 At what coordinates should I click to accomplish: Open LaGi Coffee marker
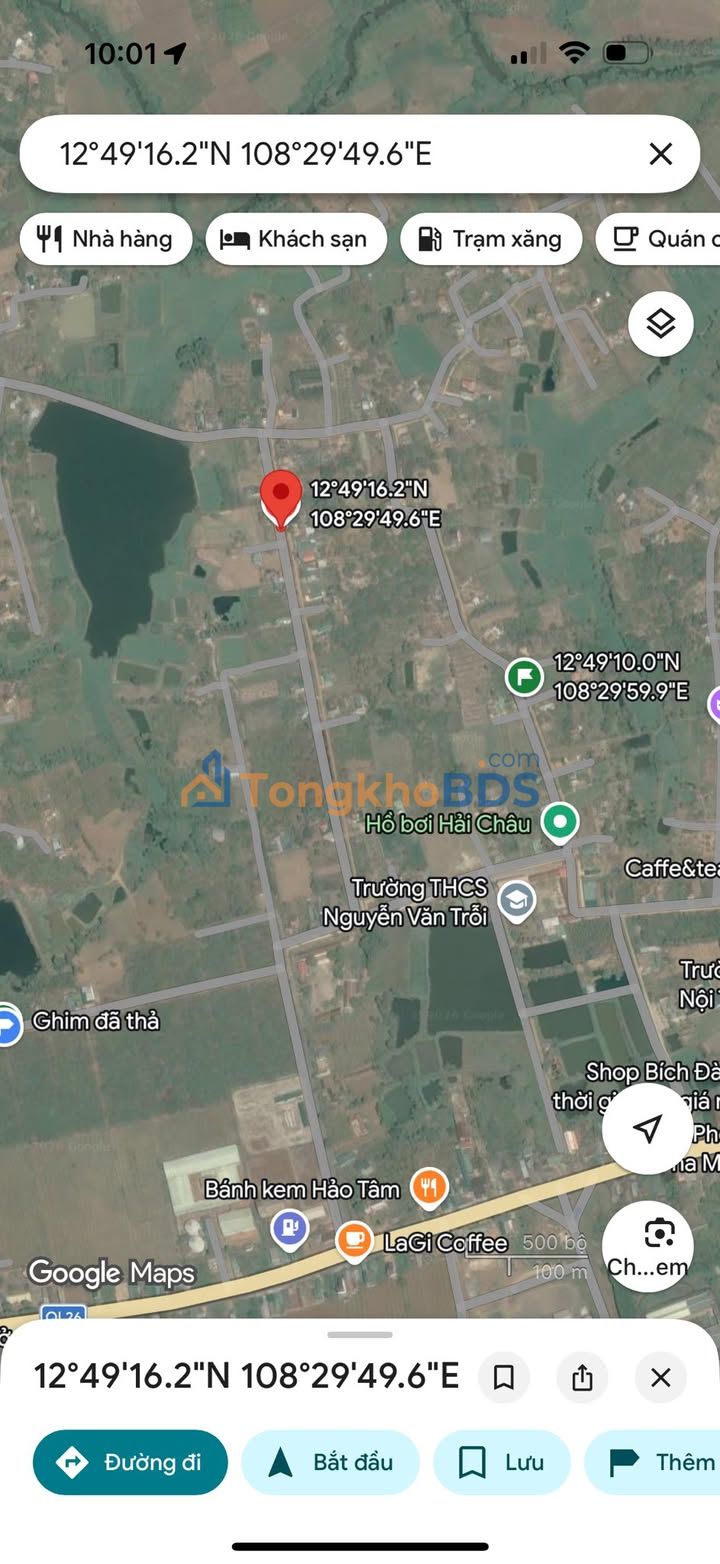[353, 1241]
